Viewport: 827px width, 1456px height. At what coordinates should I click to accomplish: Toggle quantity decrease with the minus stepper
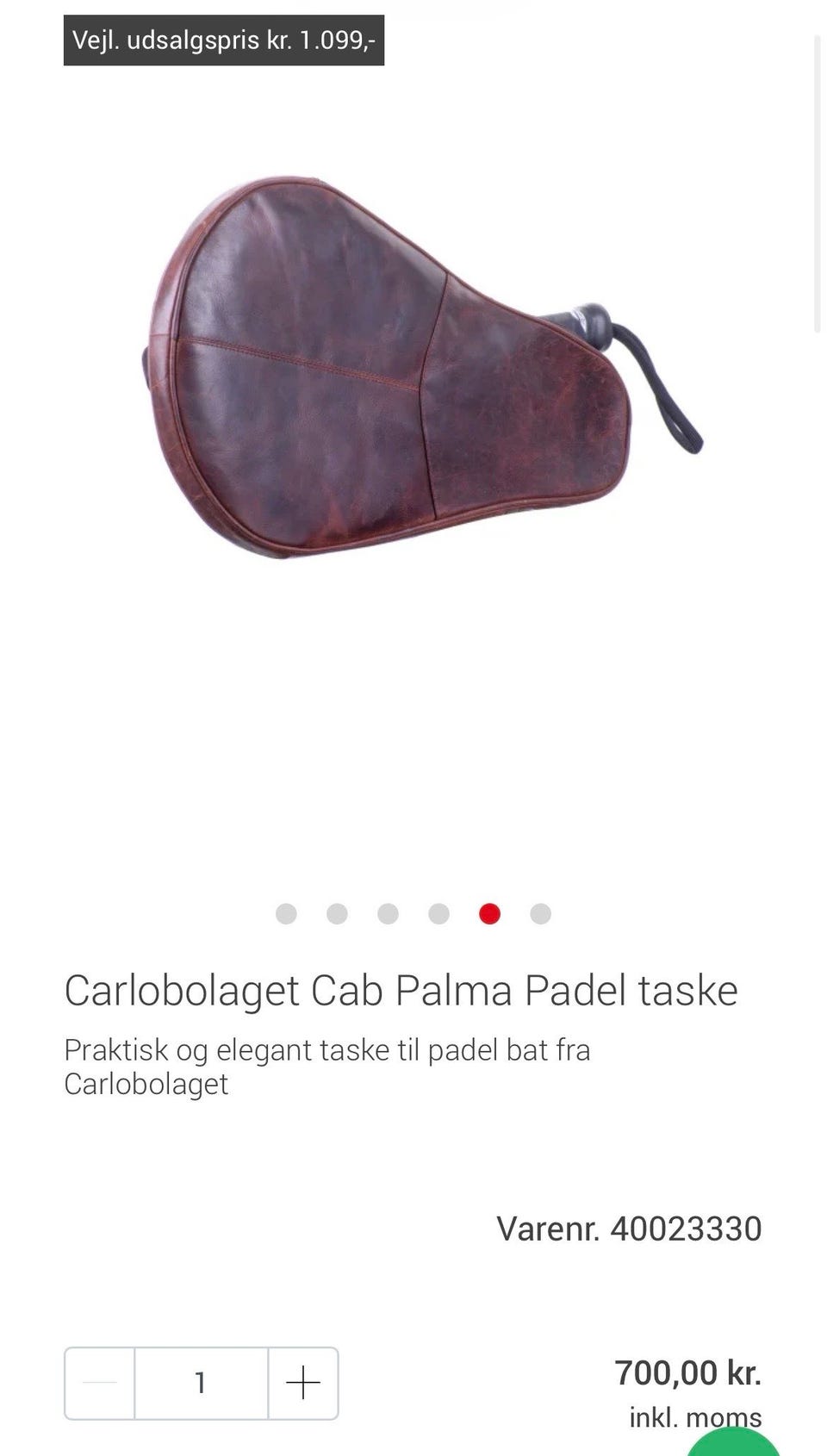(x=98, y=1383)
